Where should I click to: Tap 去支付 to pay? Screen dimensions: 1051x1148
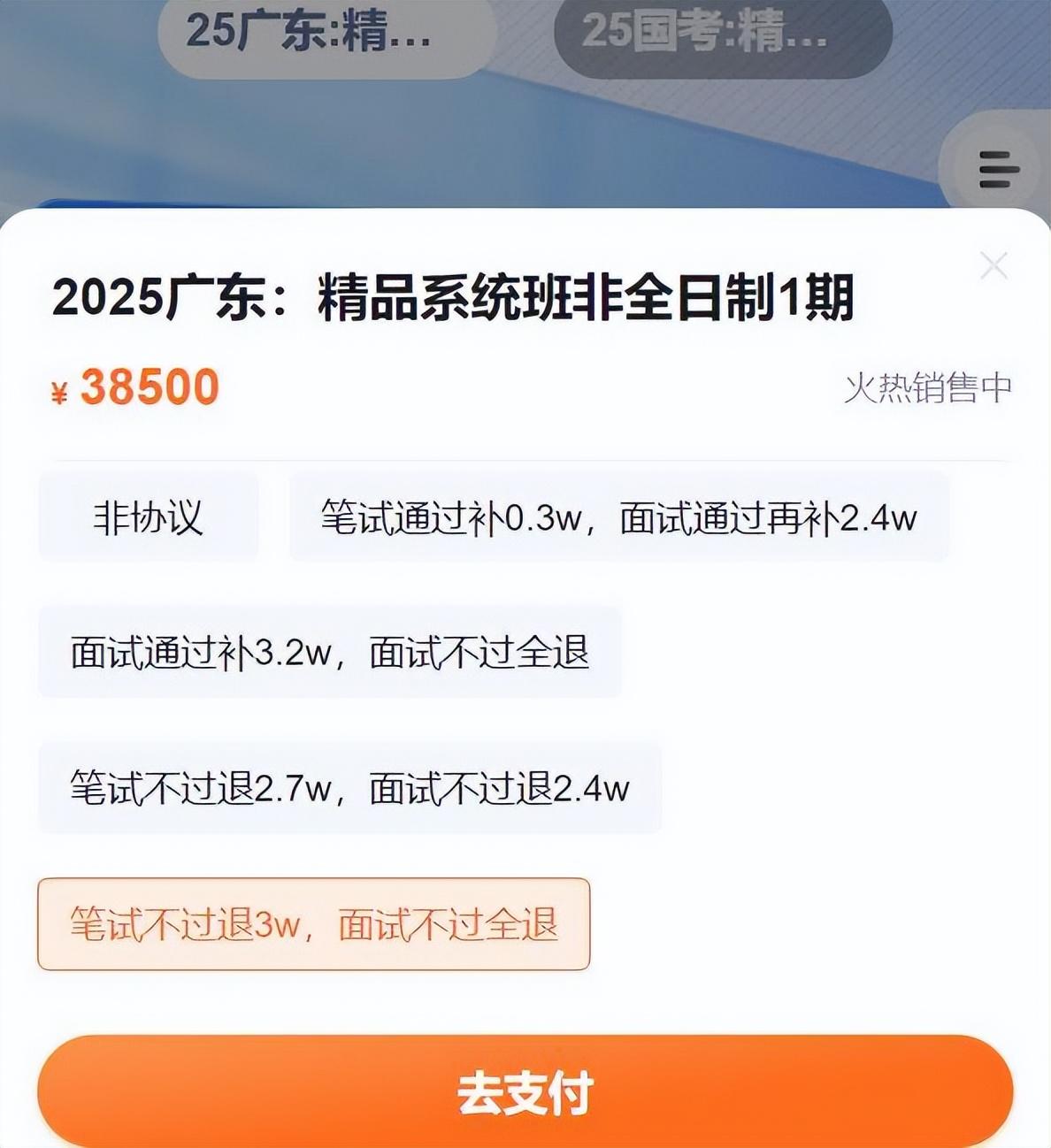pyautogui.click(x=525, y=1093)
